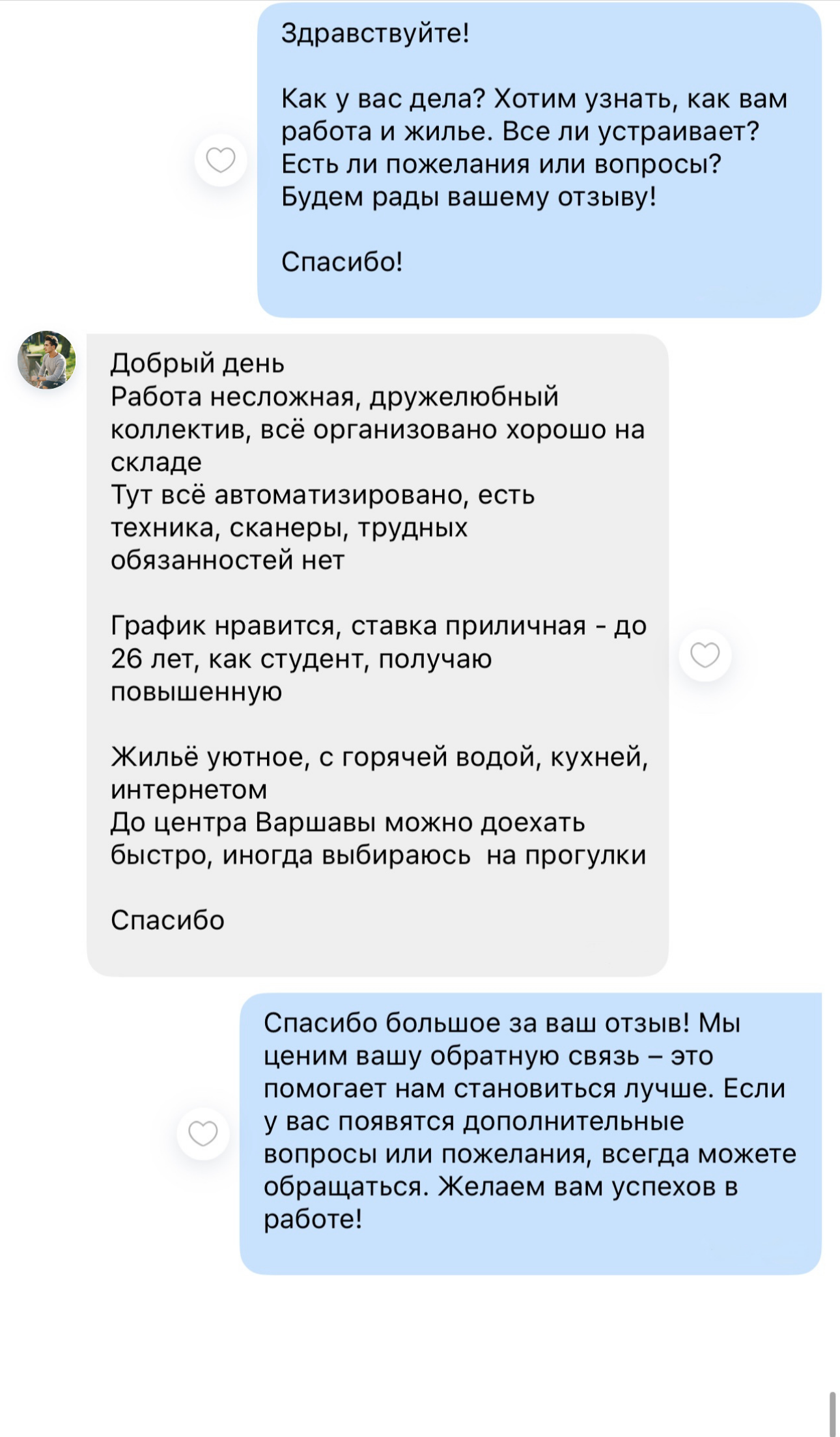Like the 'Здравствуйте!' greeting message

pos(220,160)
